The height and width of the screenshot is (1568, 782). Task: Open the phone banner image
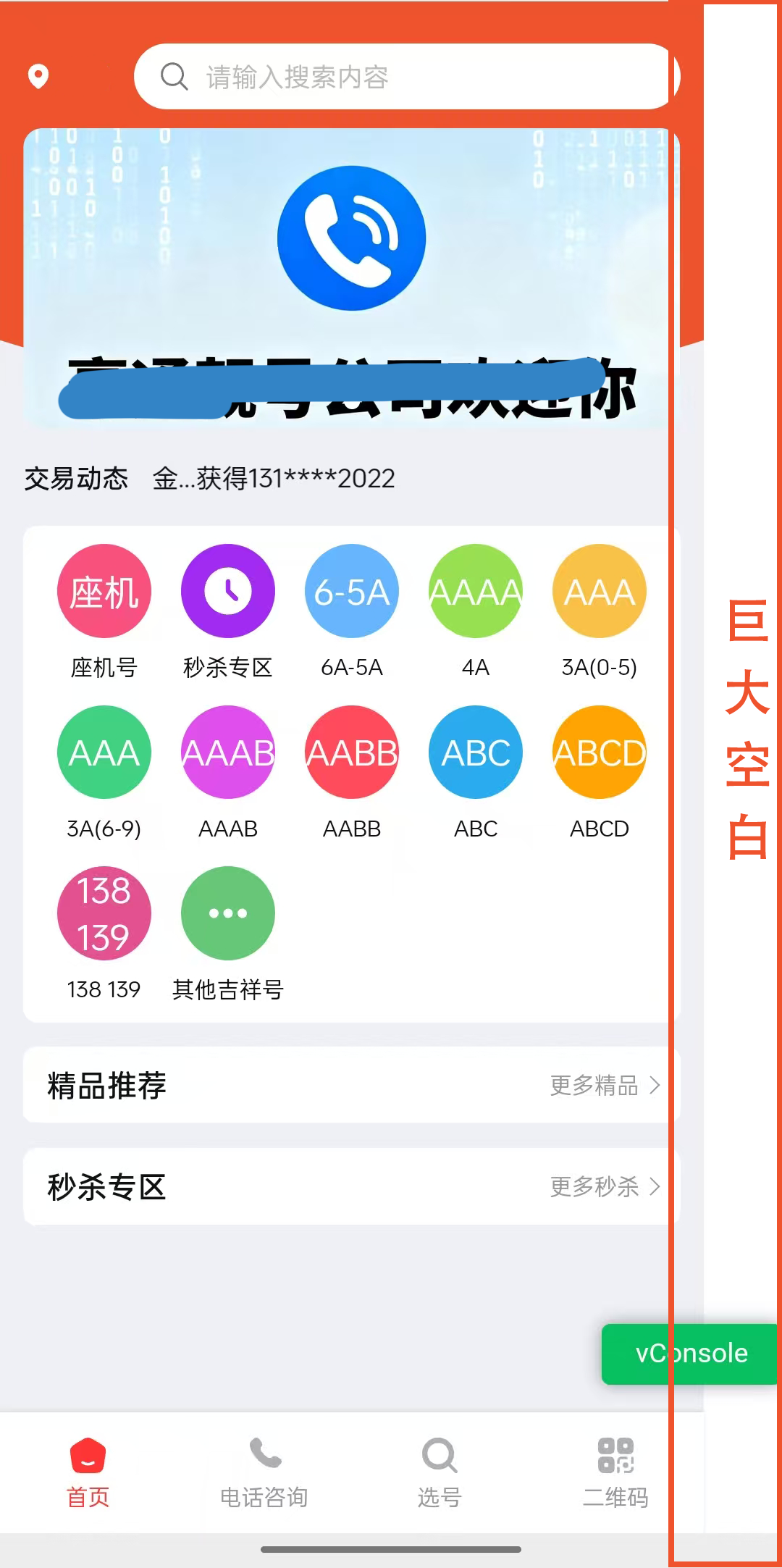(351, 279)
